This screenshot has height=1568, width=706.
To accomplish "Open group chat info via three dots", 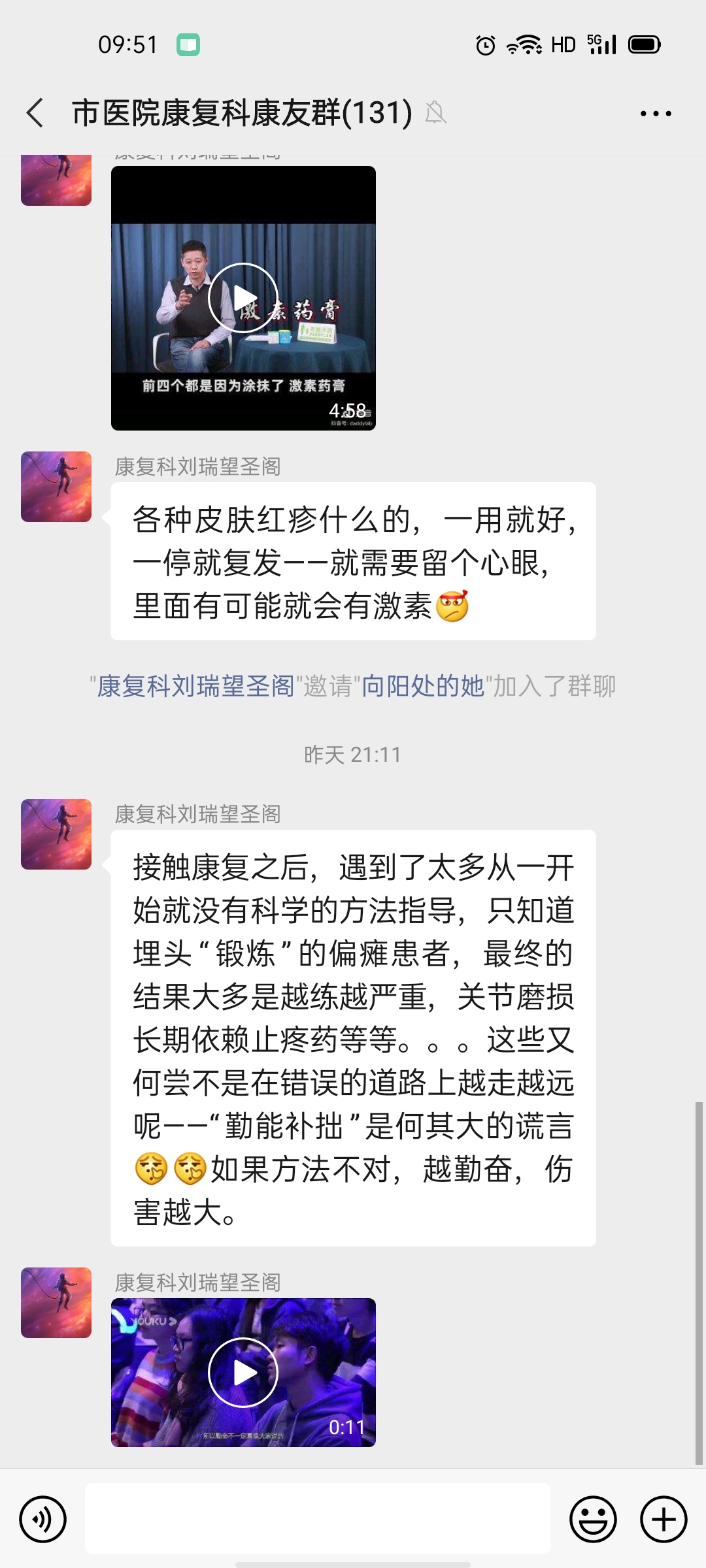I will (x=656, y=114).
